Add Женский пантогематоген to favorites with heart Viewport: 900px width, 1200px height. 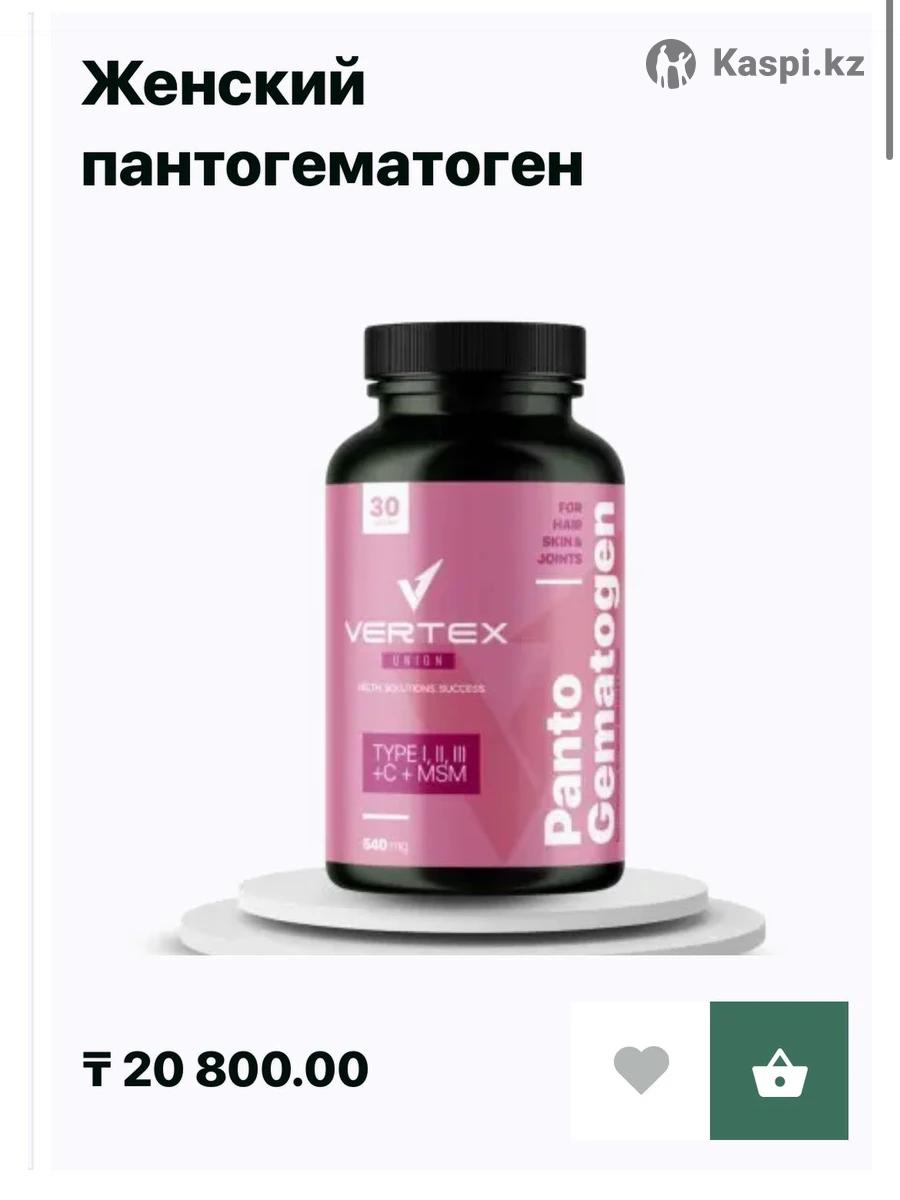(640, 1070)
